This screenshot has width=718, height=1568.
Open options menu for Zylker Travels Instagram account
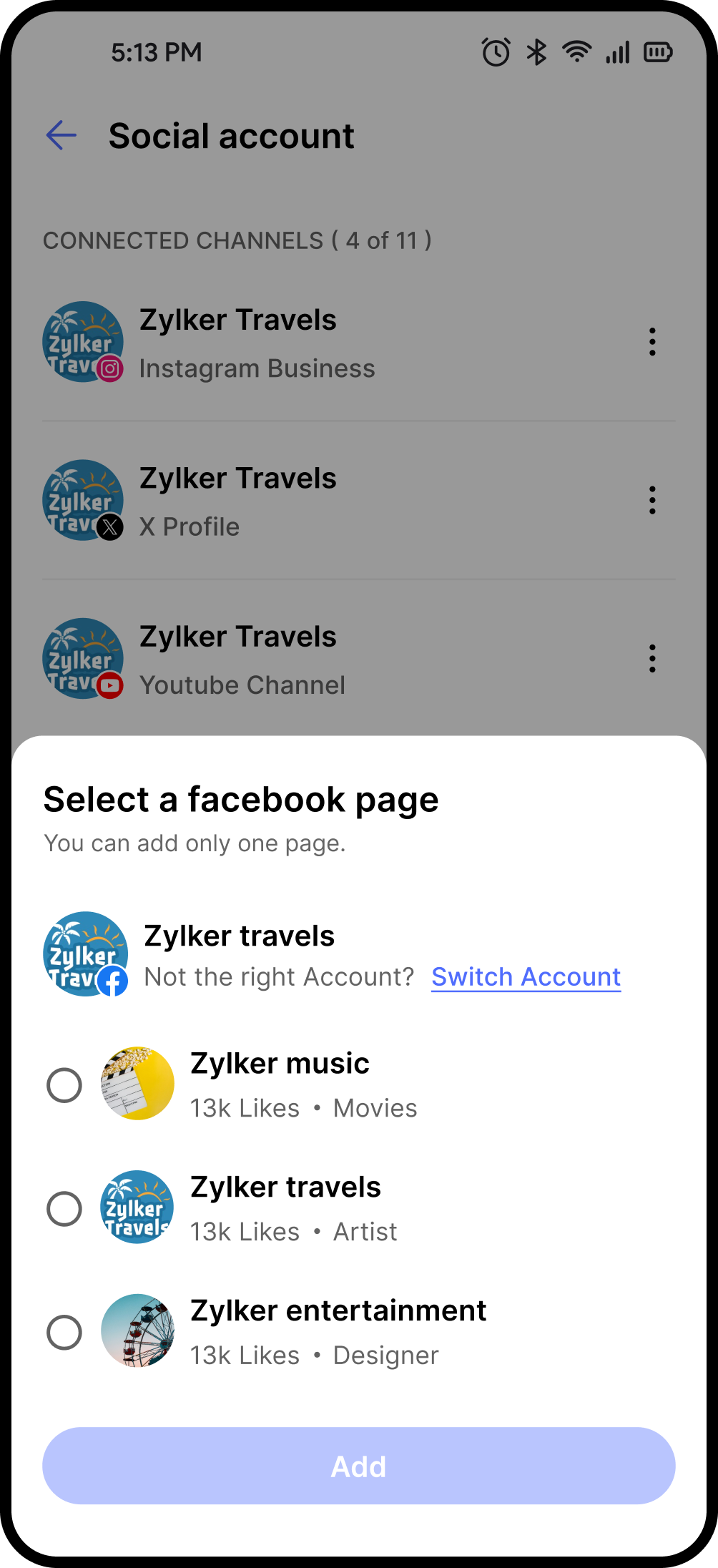652,342
